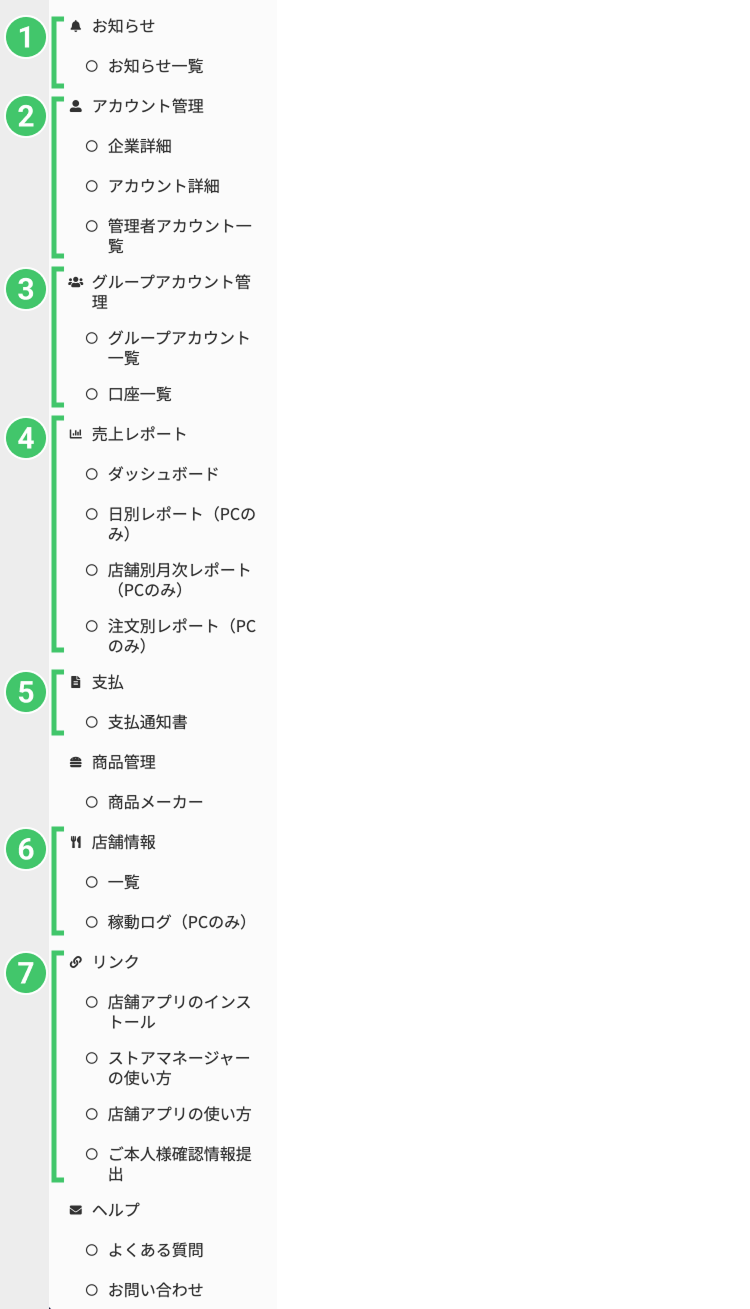This screenshot has height=1309, width=750.
Task: Tap お問い合わせ
Action: click(155, 1290)
